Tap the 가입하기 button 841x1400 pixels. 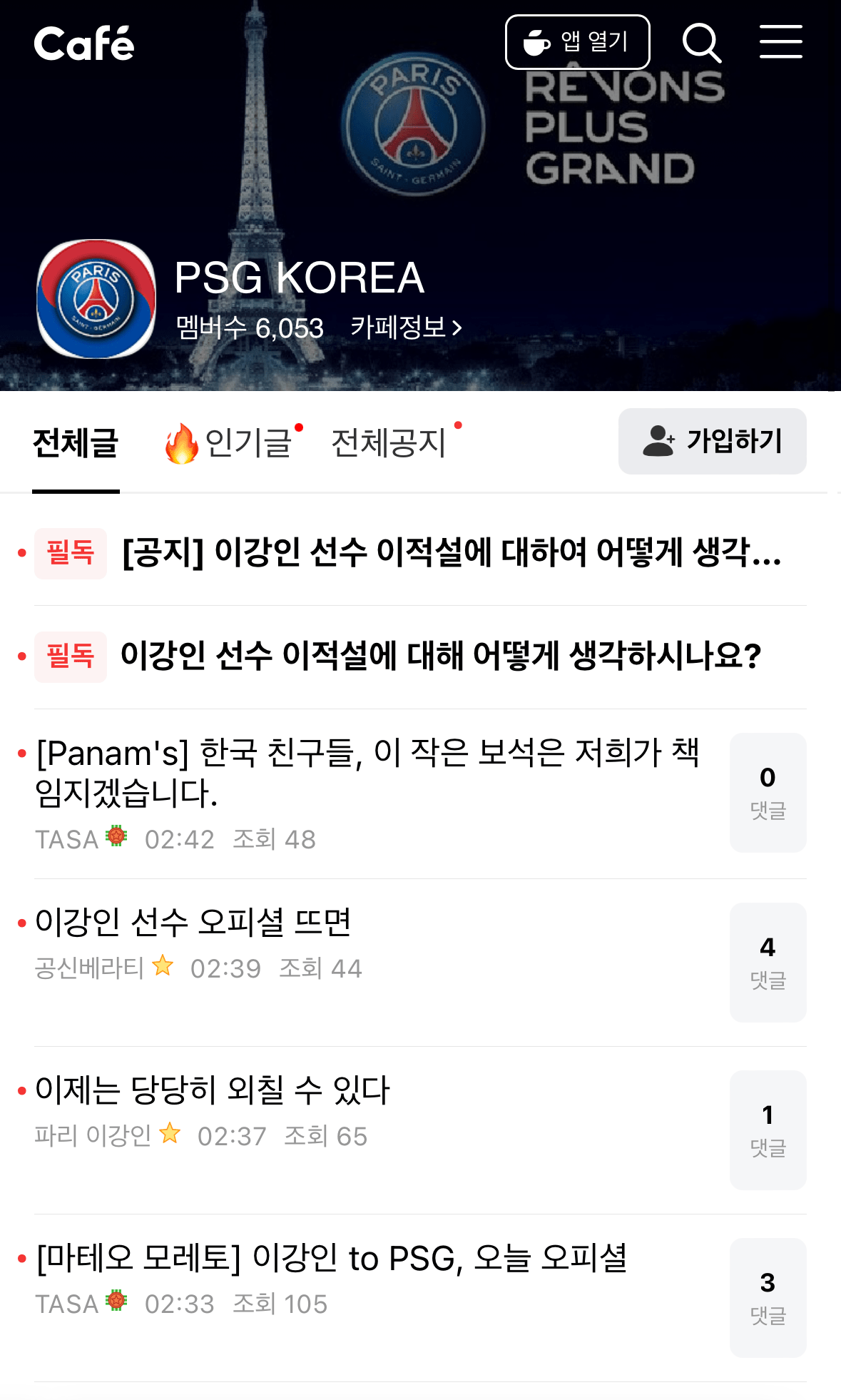(x=712, y=441)
